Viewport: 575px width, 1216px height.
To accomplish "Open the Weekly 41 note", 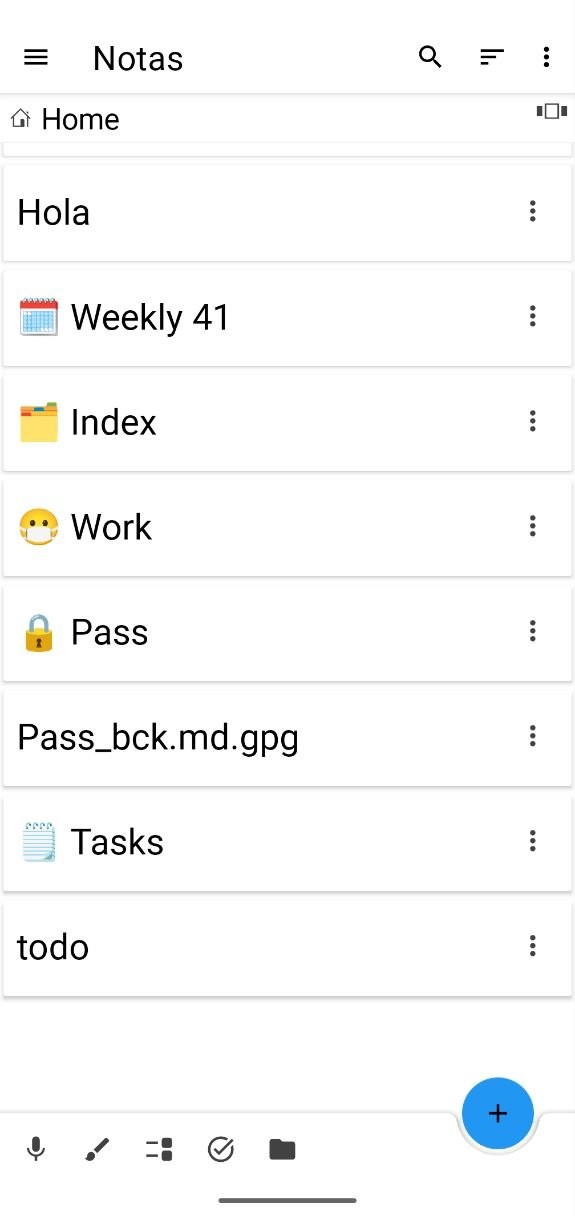I will pos(287,317).
